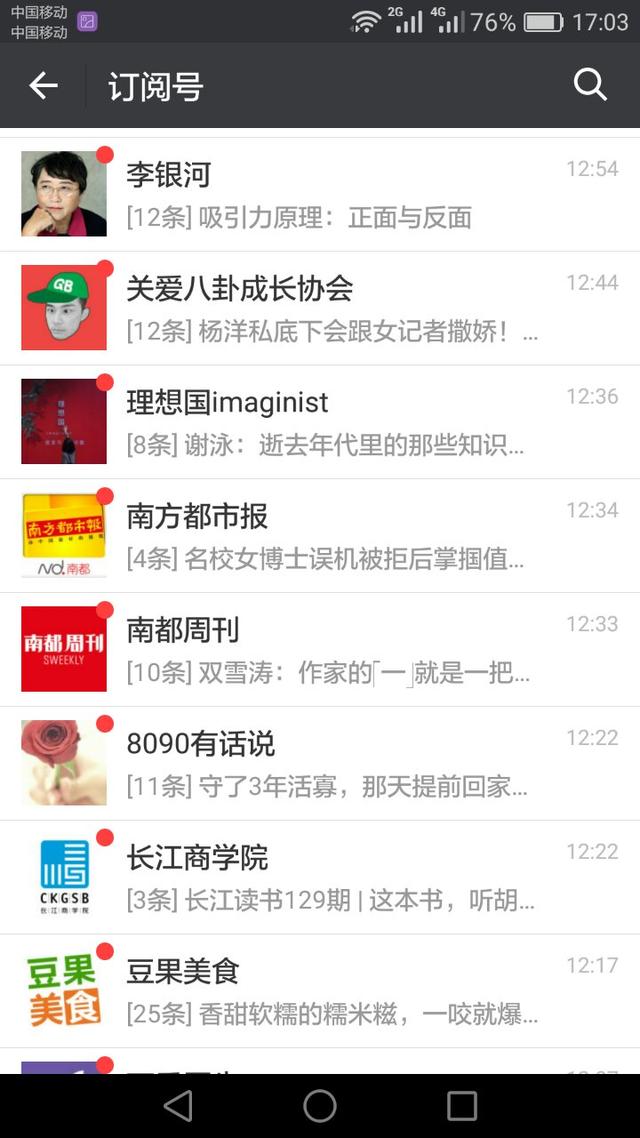Tap the system home button
This screenshot has width=640, height=1138.
point(320,1105)
